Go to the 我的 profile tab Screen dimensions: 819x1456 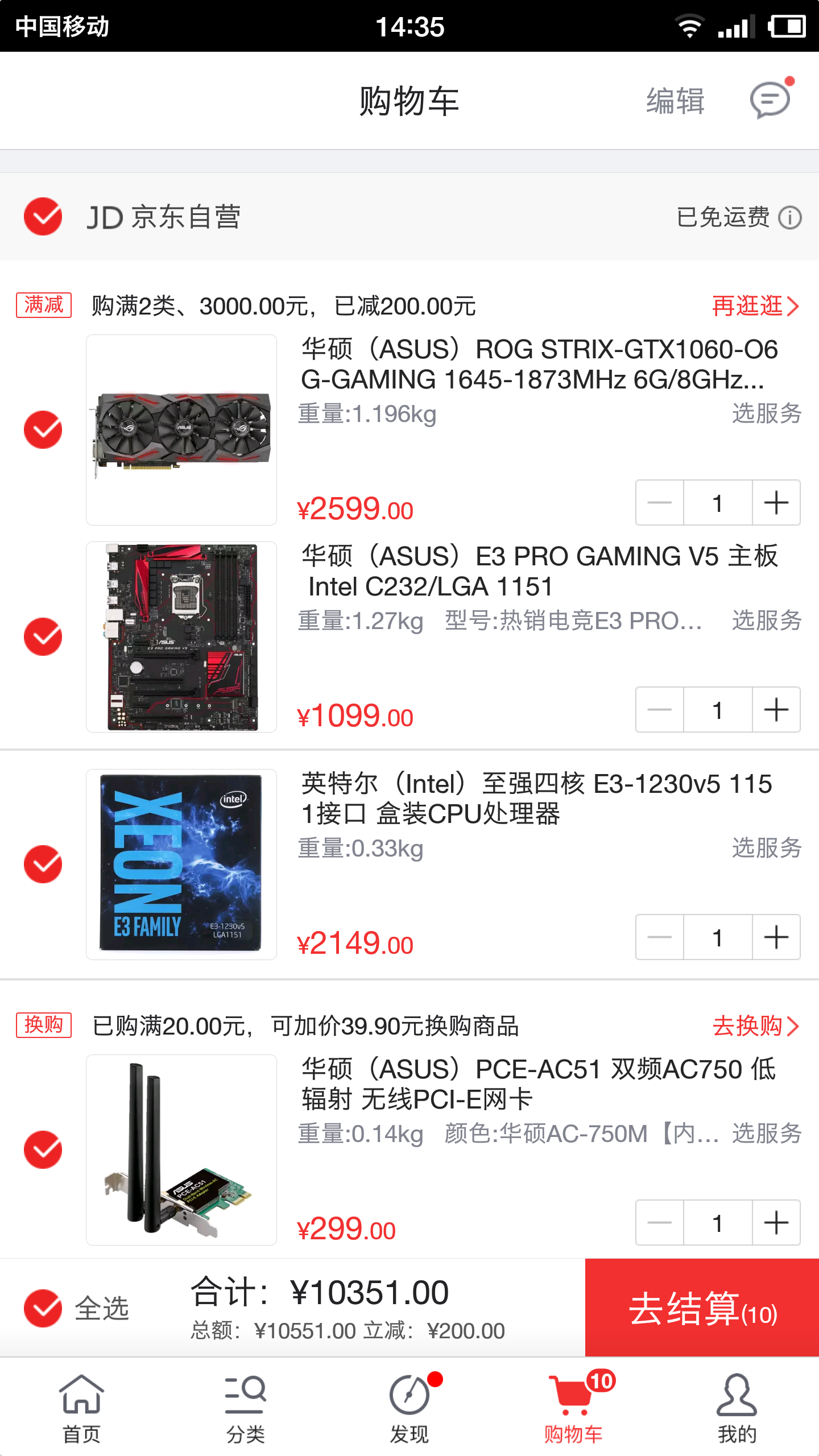point(737,1408)
